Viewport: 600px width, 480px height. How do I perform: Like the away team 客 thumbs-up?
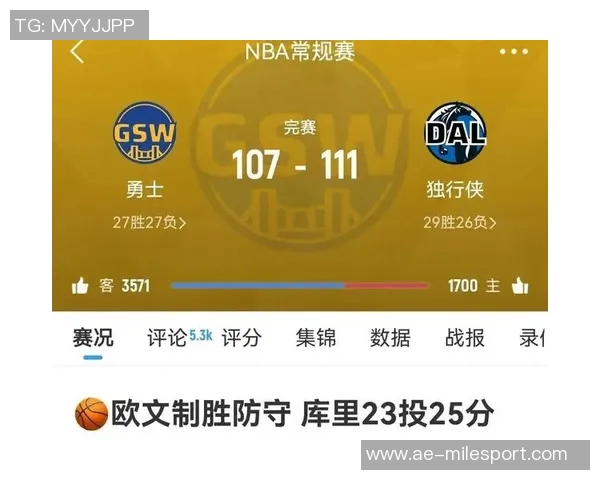(x=81, y=286)
